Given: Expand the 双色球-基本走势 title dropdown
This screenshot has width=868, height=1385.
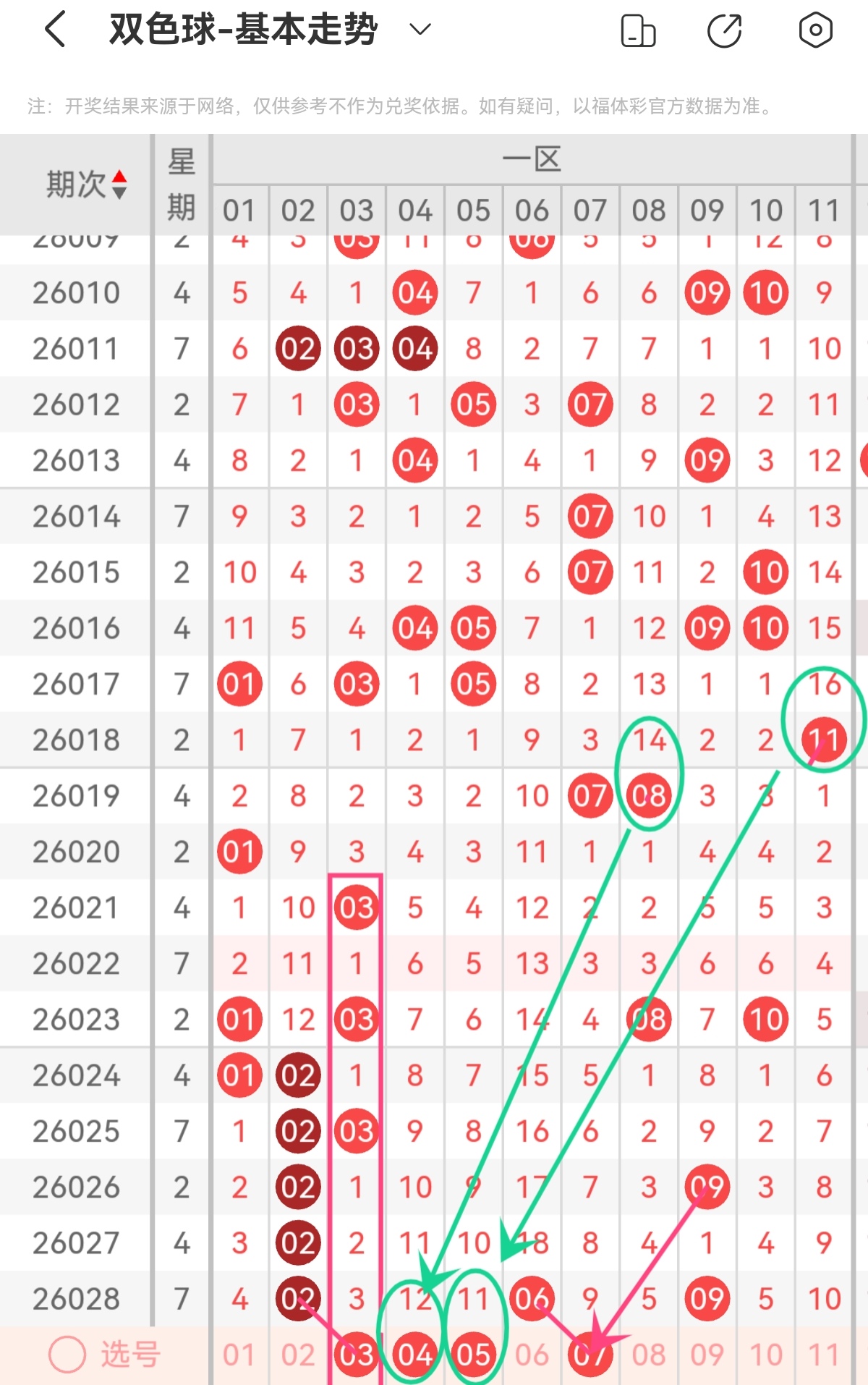Looking at the screenshot, I should coord(420,30).
